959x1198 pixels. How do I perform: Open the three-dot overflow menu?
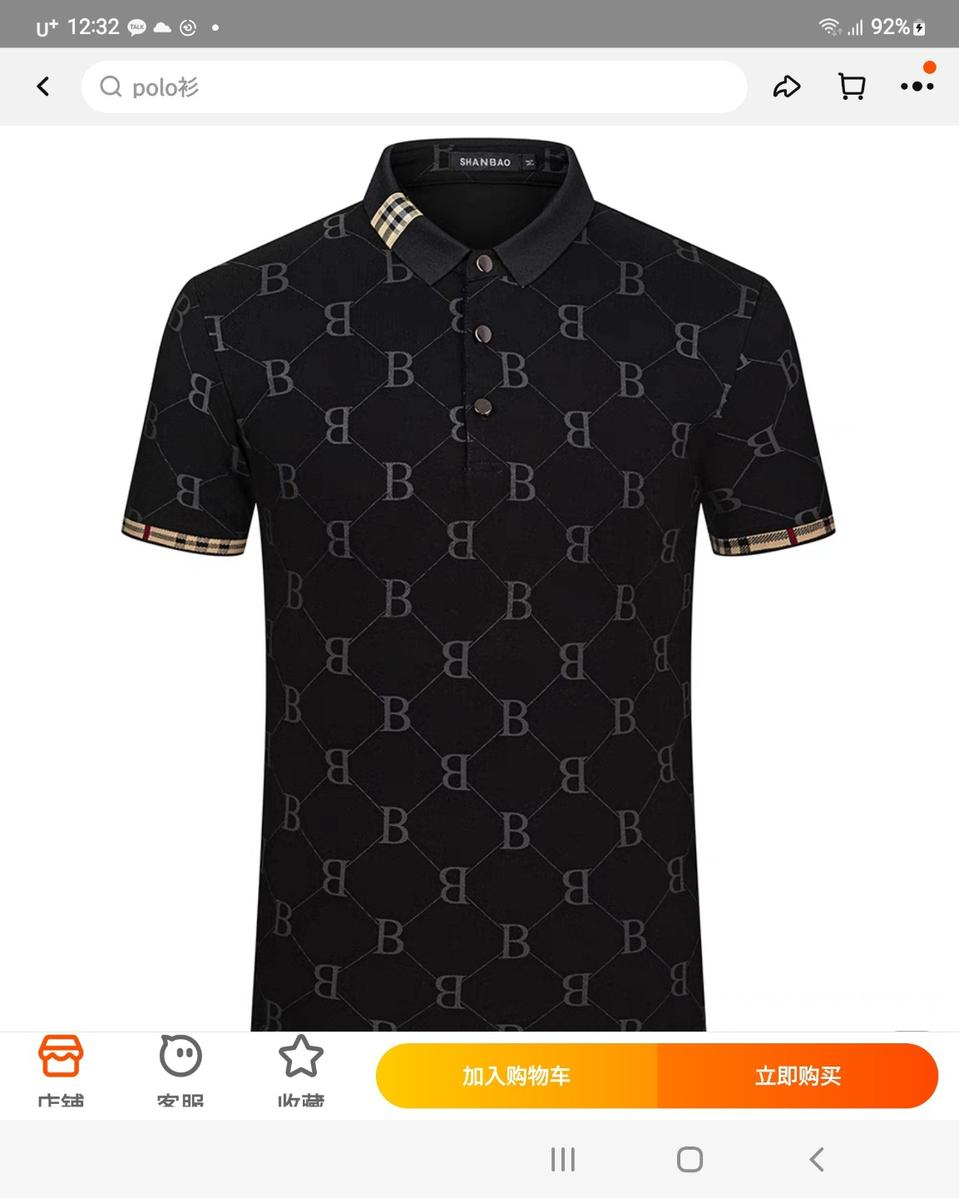coord(916,87)
